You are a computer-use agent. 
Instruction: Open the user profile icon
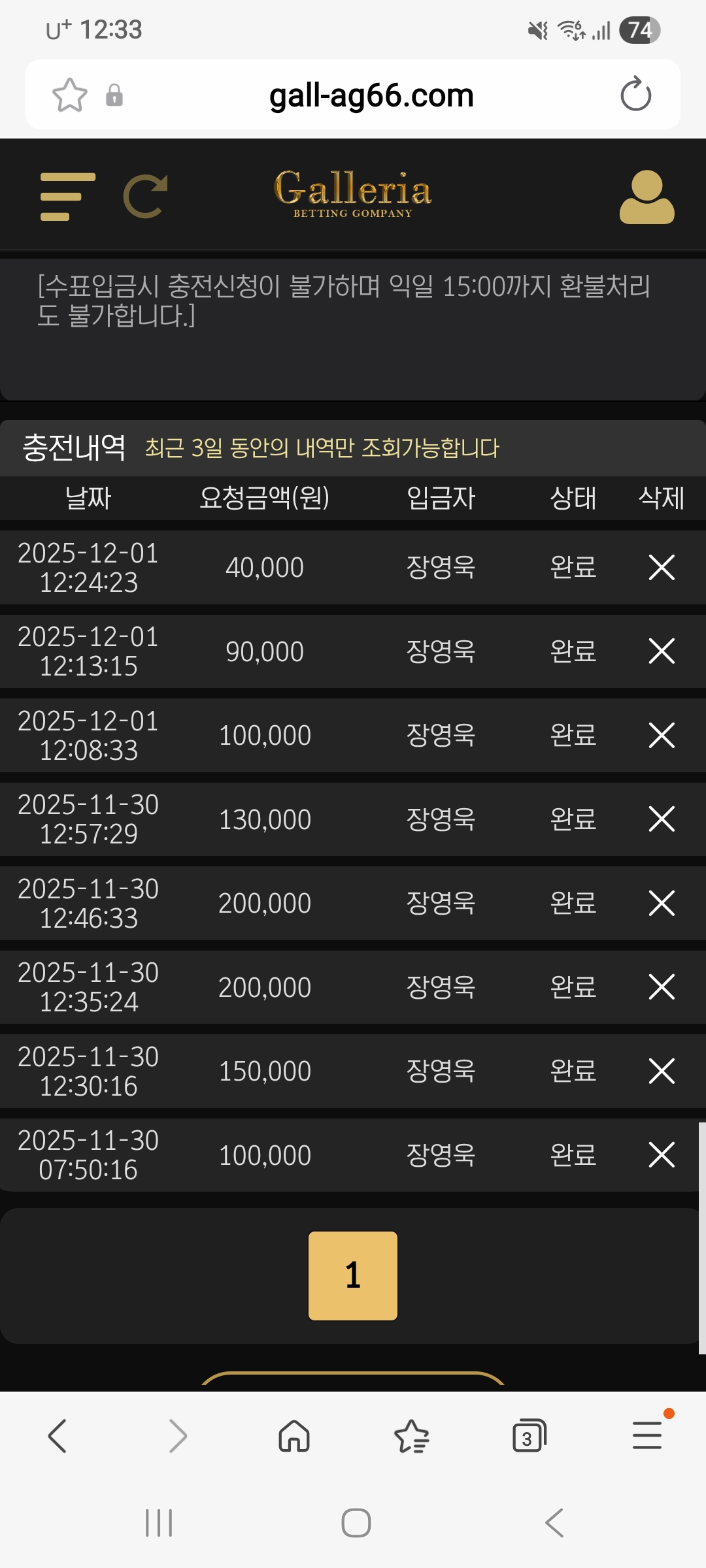647,197
